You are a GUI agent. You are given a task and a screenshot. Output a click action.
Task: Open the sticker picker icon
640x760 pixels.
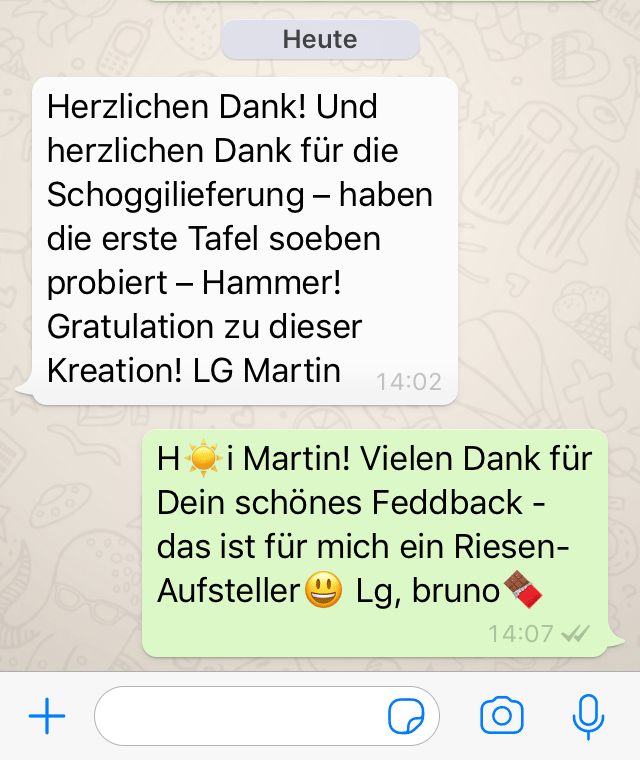pyautogui.click(x=406, y=716)
